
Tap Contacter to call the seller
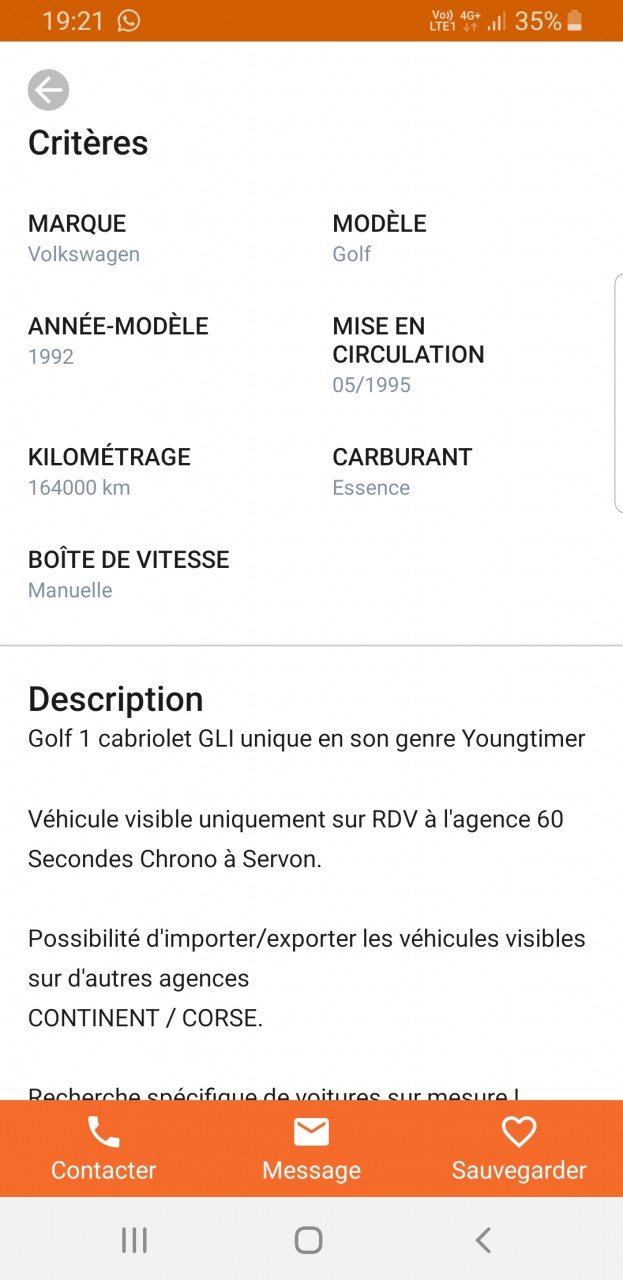tap(104, 1149)
